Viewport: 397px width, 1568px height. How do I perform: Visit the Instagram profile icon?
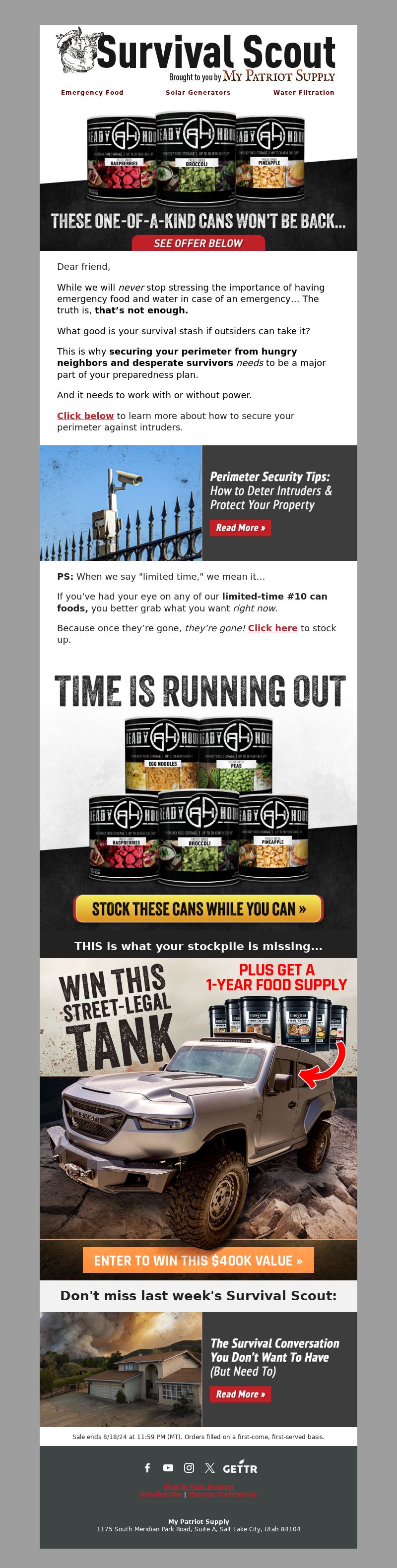click(189, 1467)
